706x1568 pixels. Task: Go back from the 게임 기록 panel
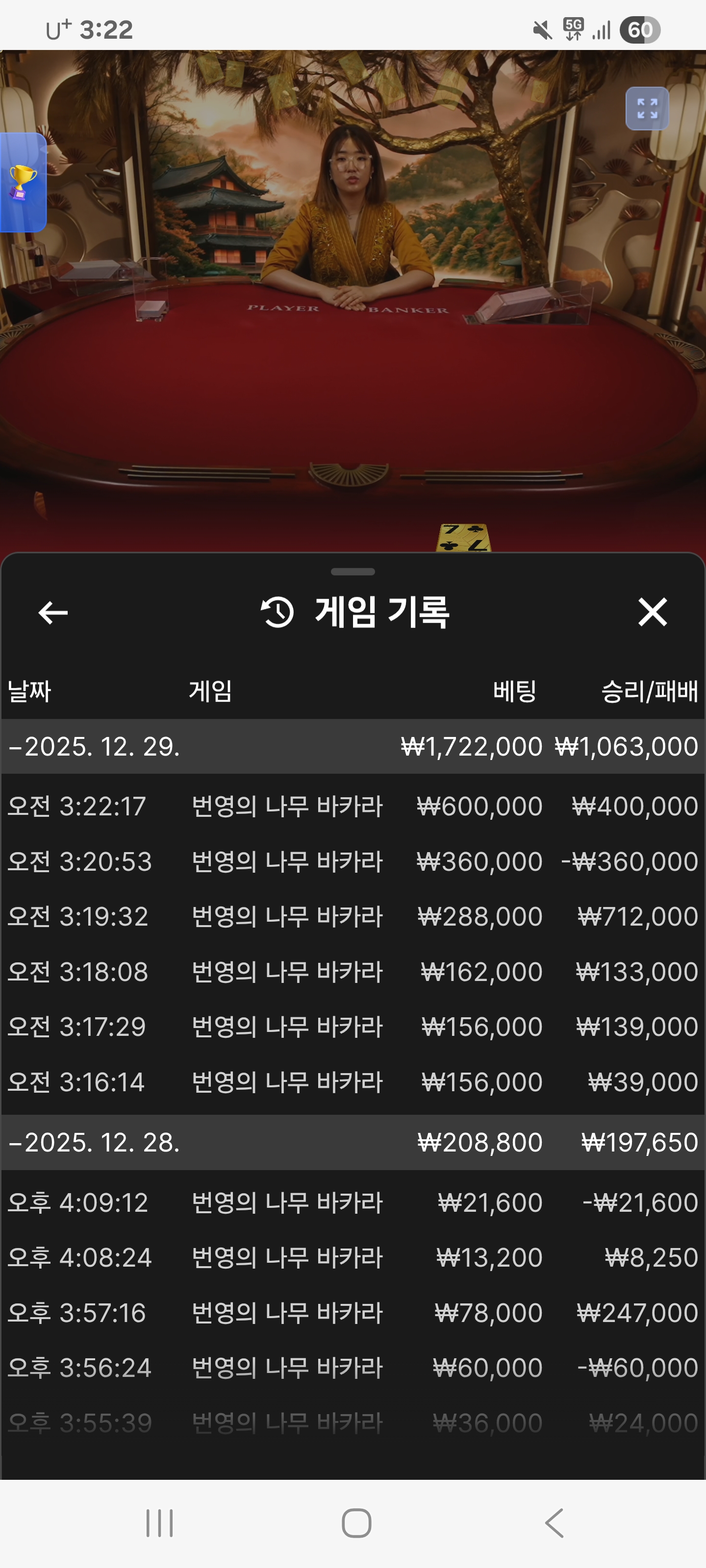point(53,612)
